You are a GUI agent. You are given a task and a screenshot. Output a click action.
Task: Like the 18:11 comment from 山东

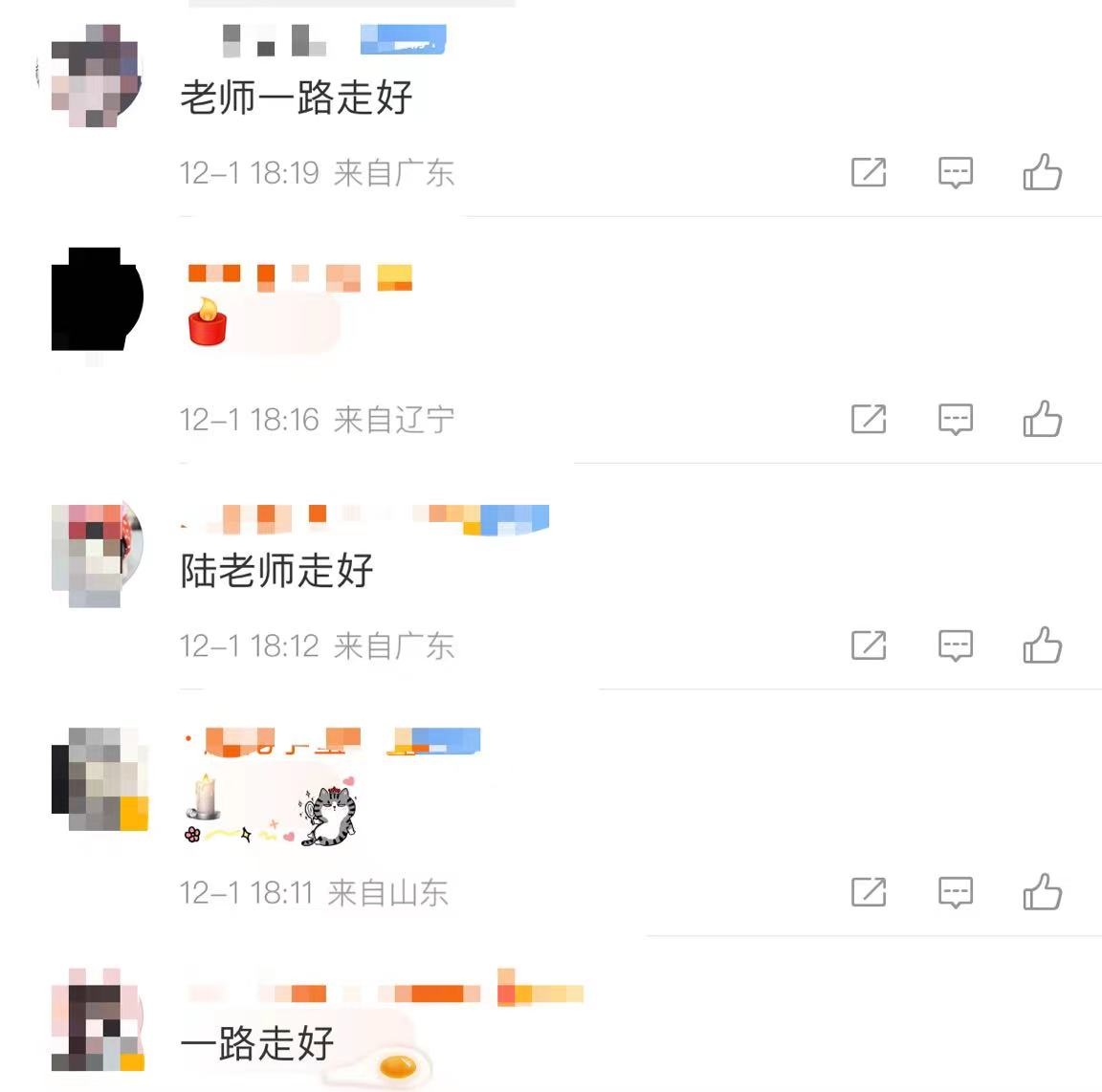tap(1042, 892)
